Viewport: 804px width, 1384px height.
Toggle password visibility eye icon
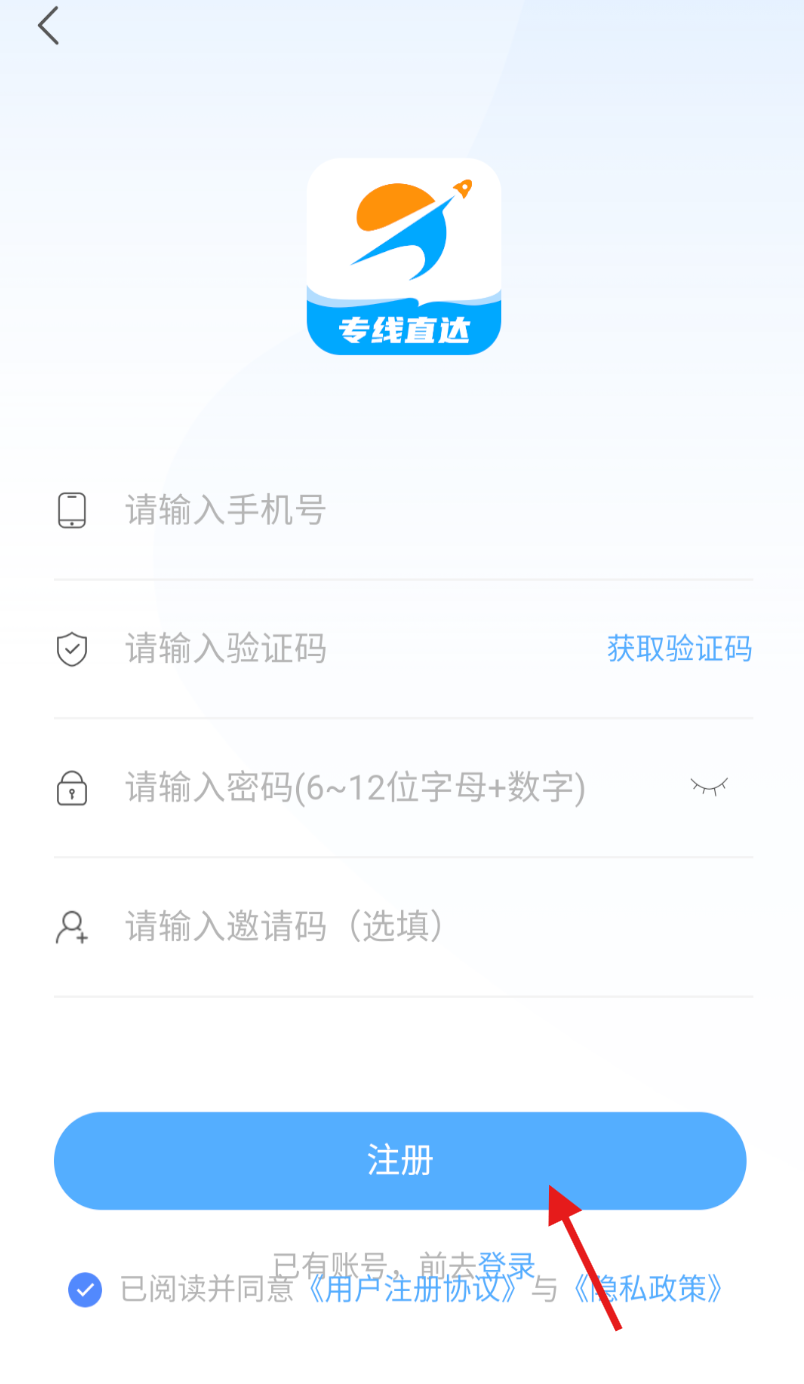click(x=709, y=787)
